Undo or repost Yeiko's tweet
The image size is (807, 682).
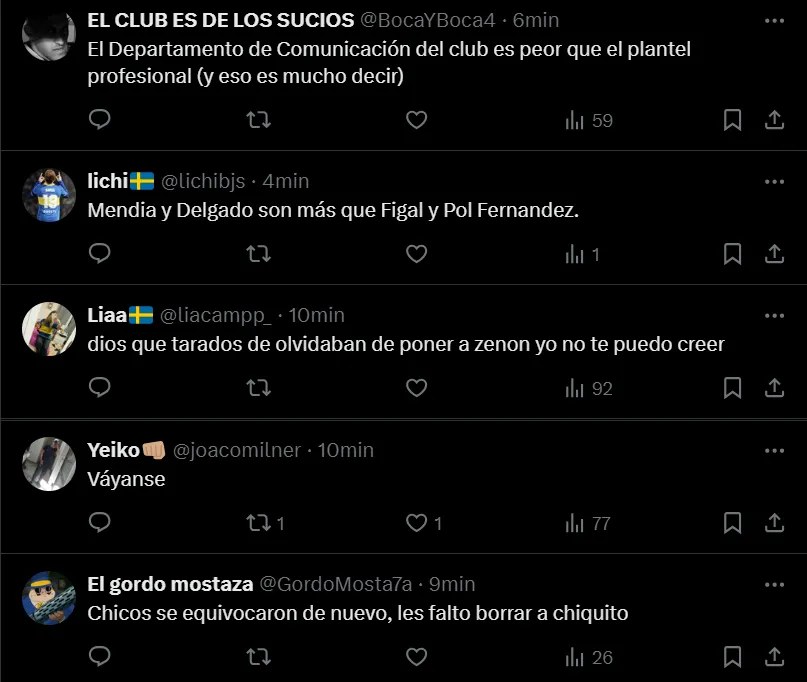pyautogui.click(x=258, y=522)
